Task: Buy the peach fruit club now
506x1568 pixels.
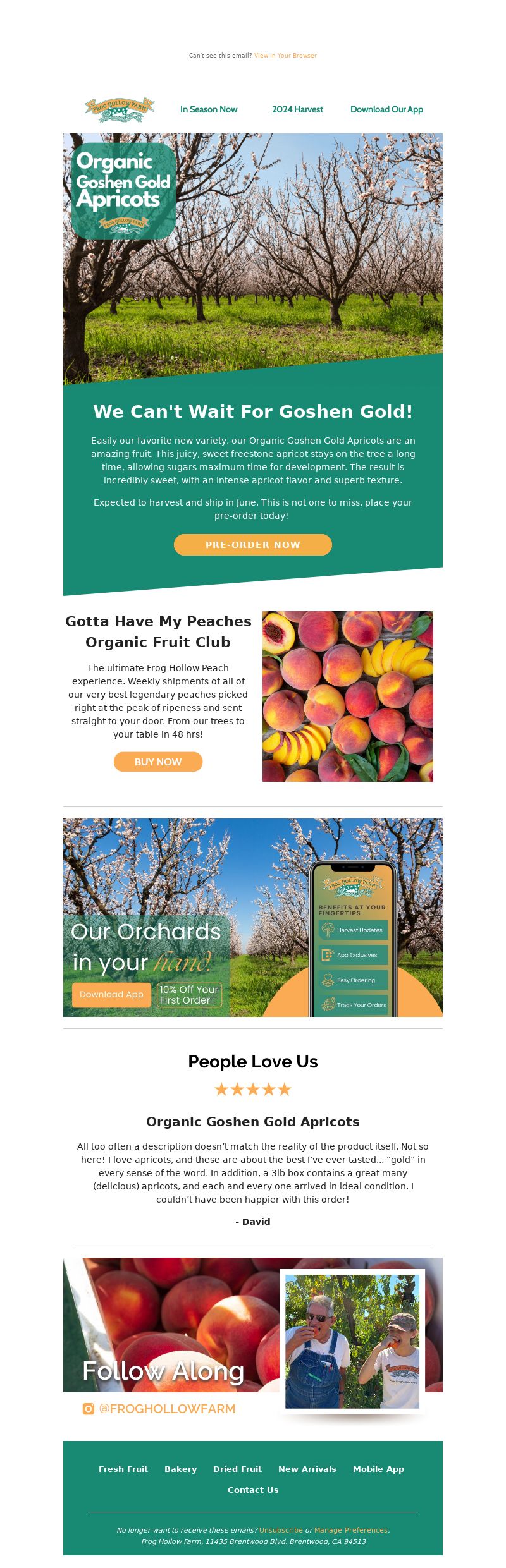Action: click(x=158, y=762)
